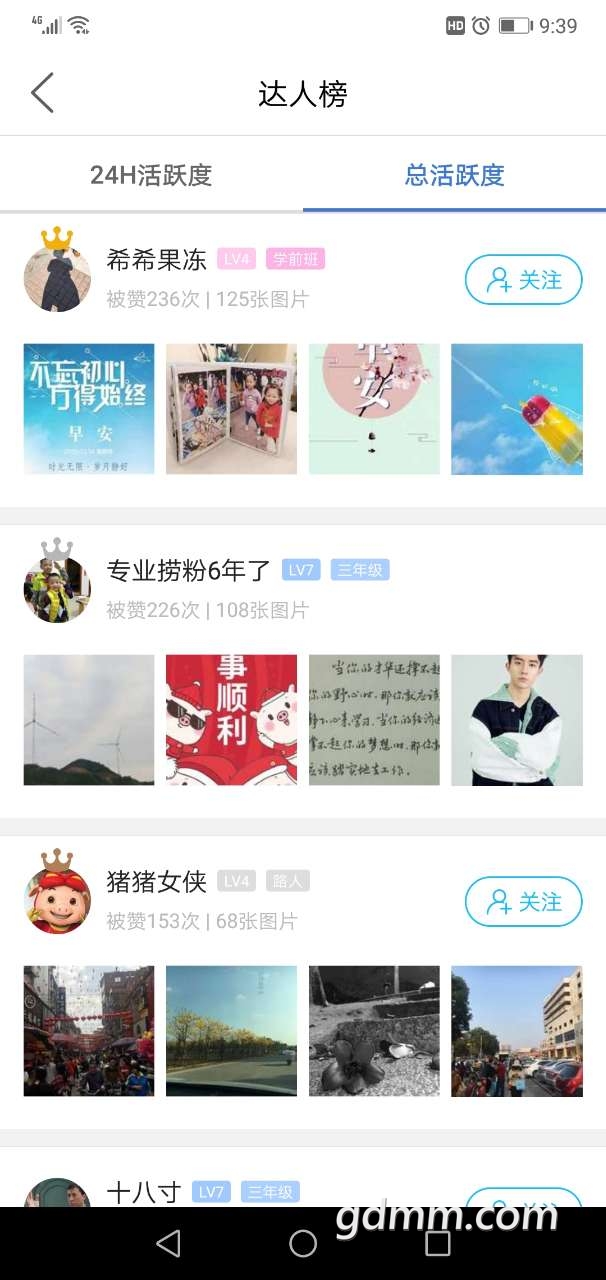The width and height of the screenshot is (606, 1280).
Task: Follow 猪猪女侠 with the 关注 button
Action: tap(523, 902)
